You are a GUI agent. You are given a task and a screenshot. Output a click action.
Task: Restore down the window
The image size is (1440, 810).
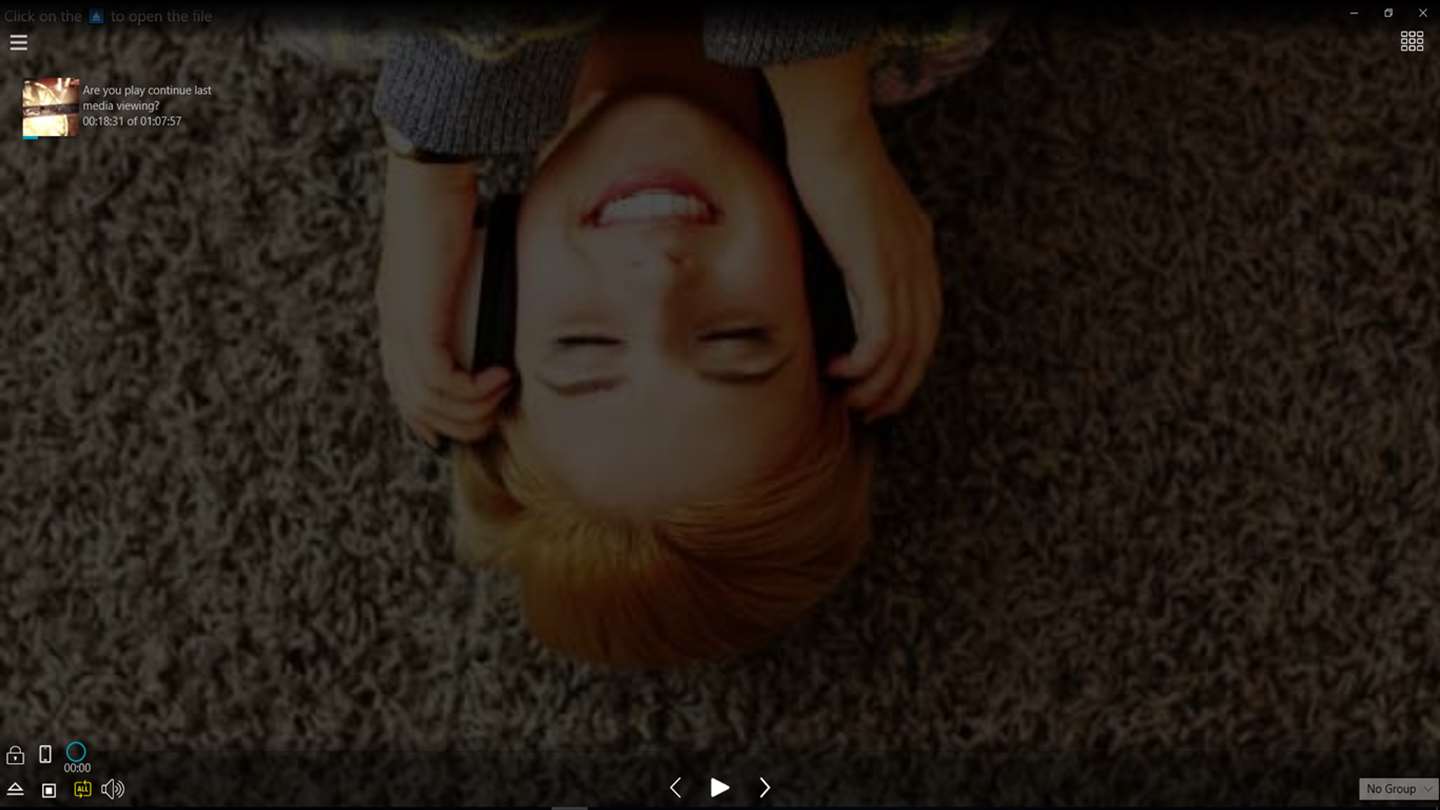(1388, 13)
